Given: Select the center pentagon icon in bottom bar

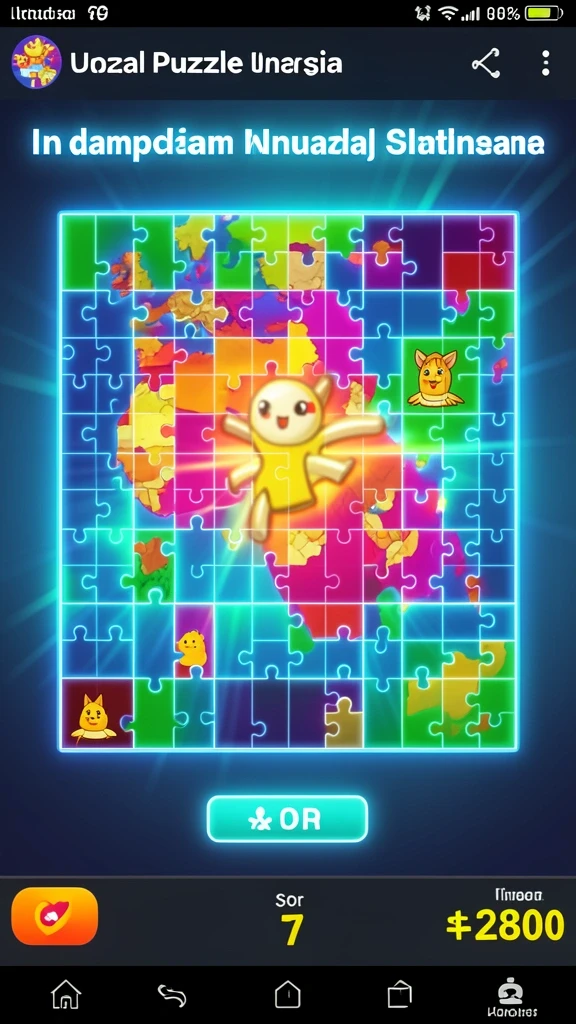Looking at the screenshot, I should click(x=287, y=995).
